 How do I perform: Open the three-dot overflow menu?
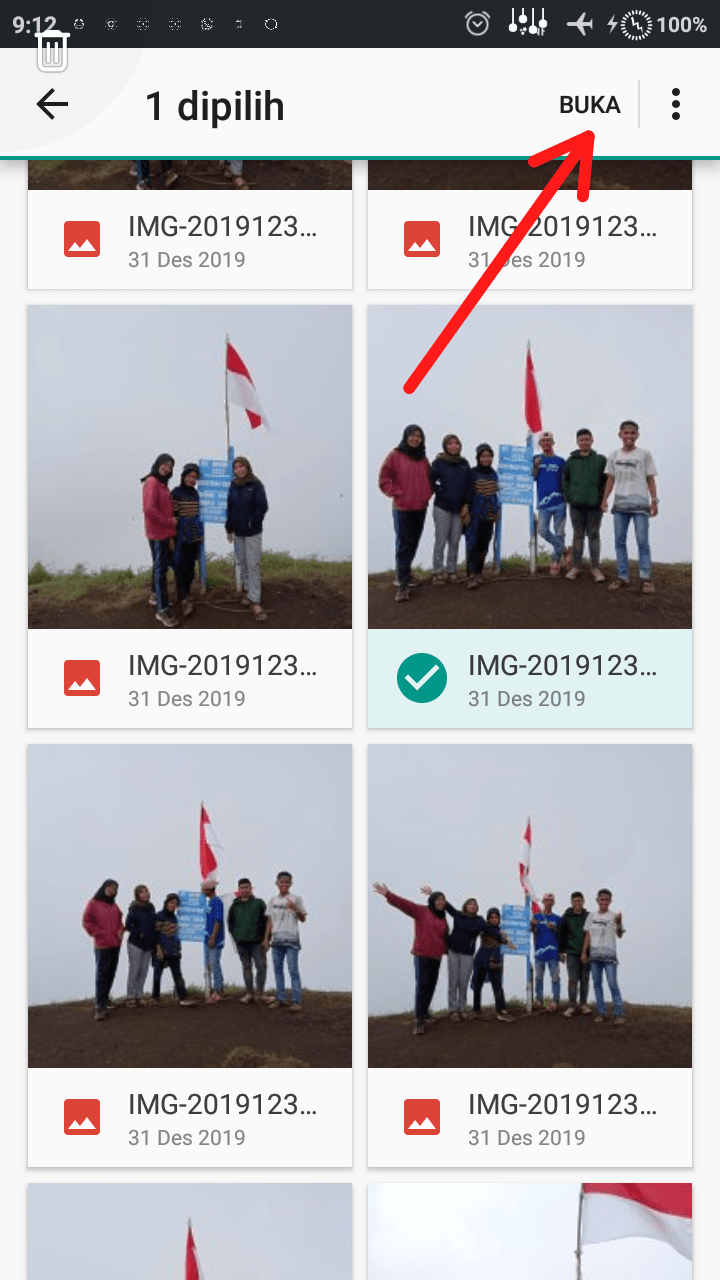click(x=676, y=105)
